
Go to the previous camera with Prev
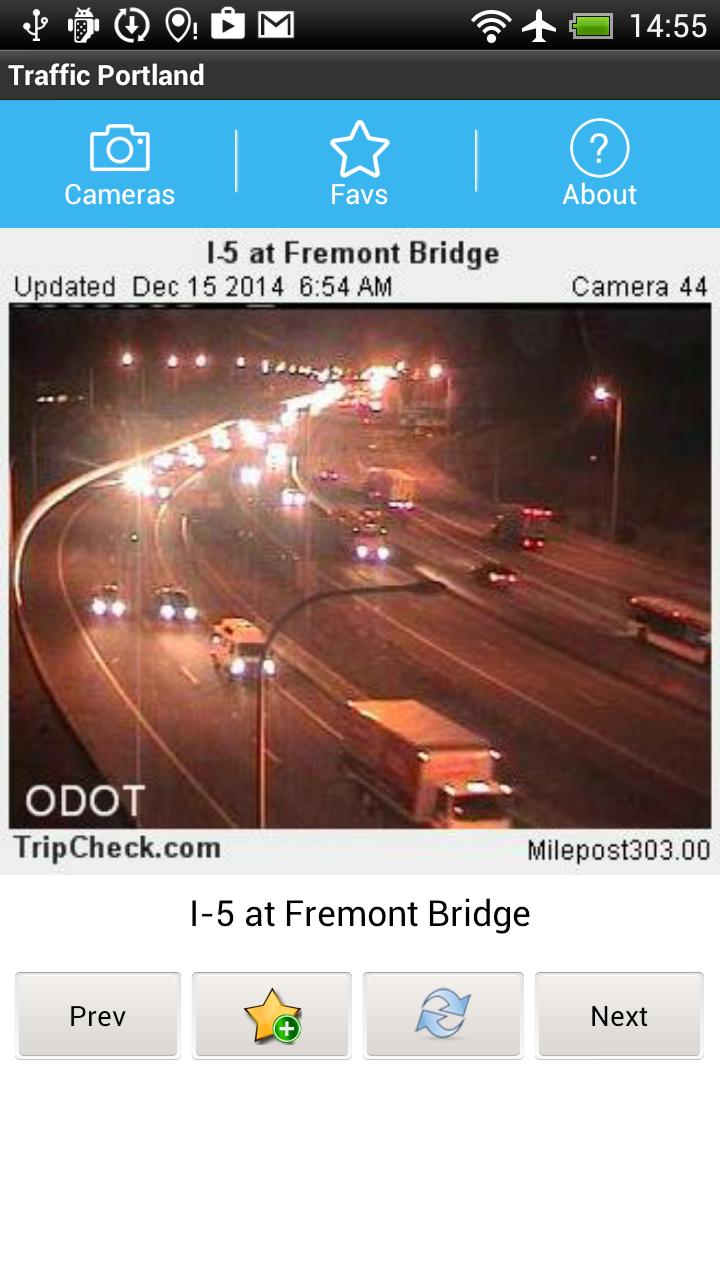point(98,1016)
